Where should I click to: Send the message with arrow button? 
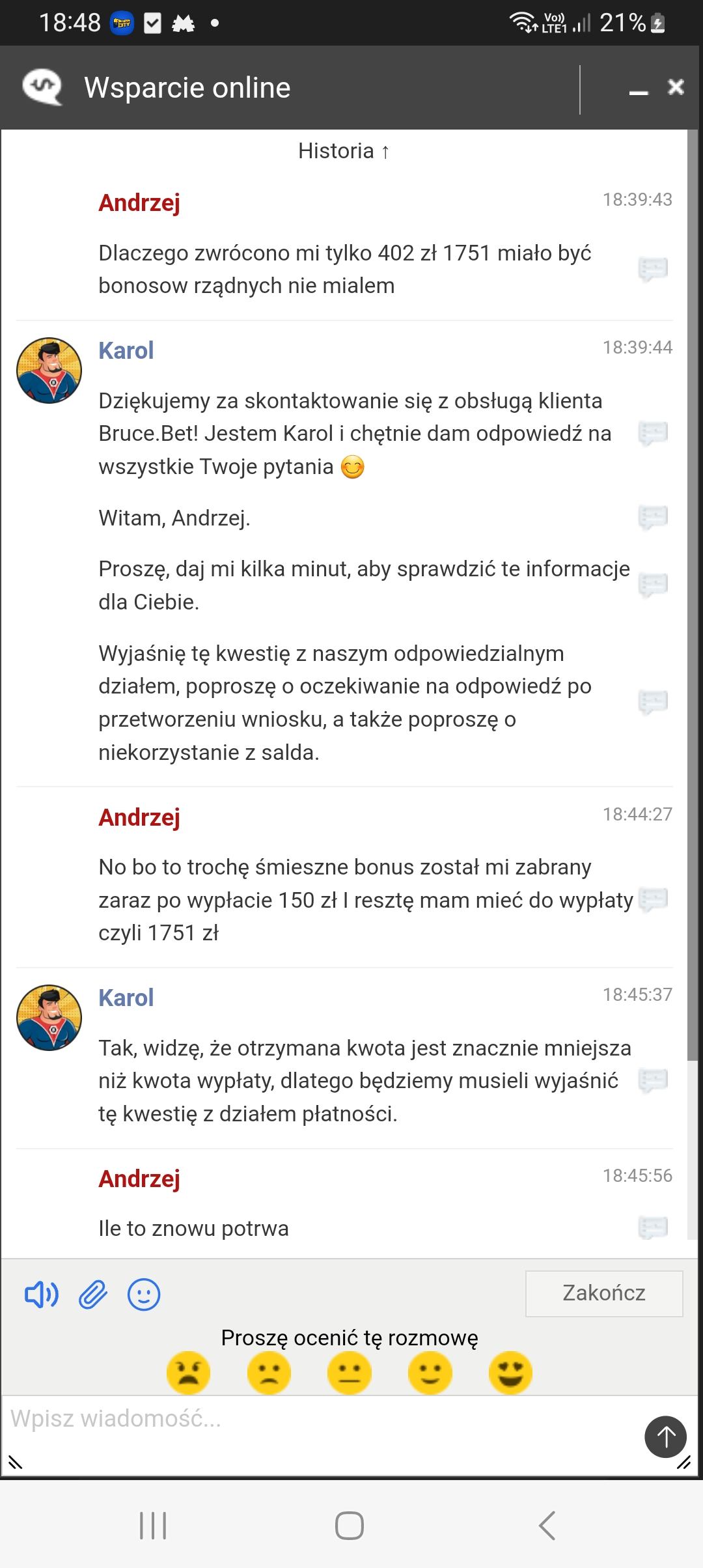tap(665, 1437)
